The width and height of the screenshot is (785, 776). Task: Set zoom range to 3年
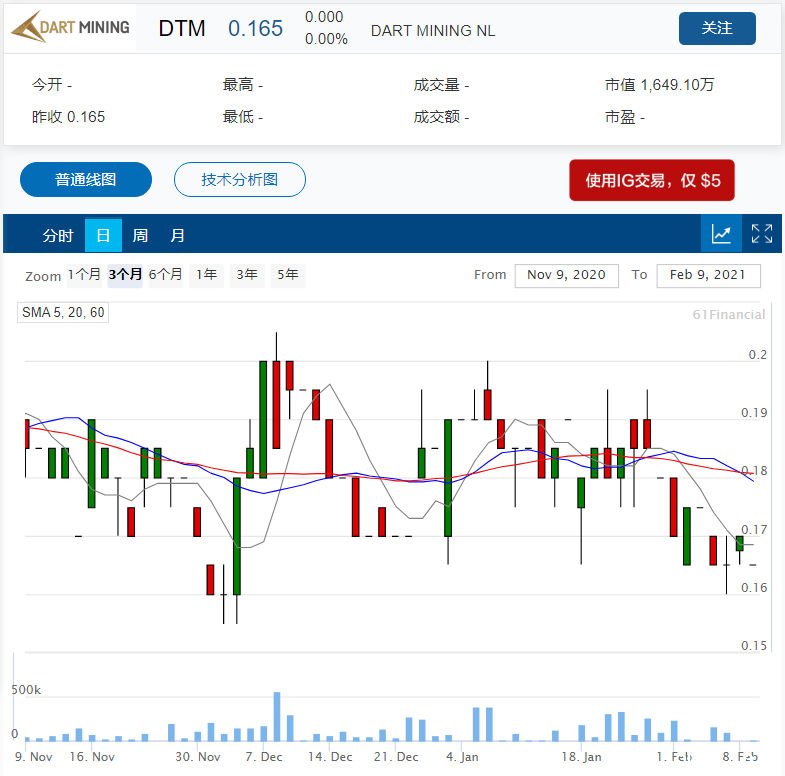coord(246,275)
